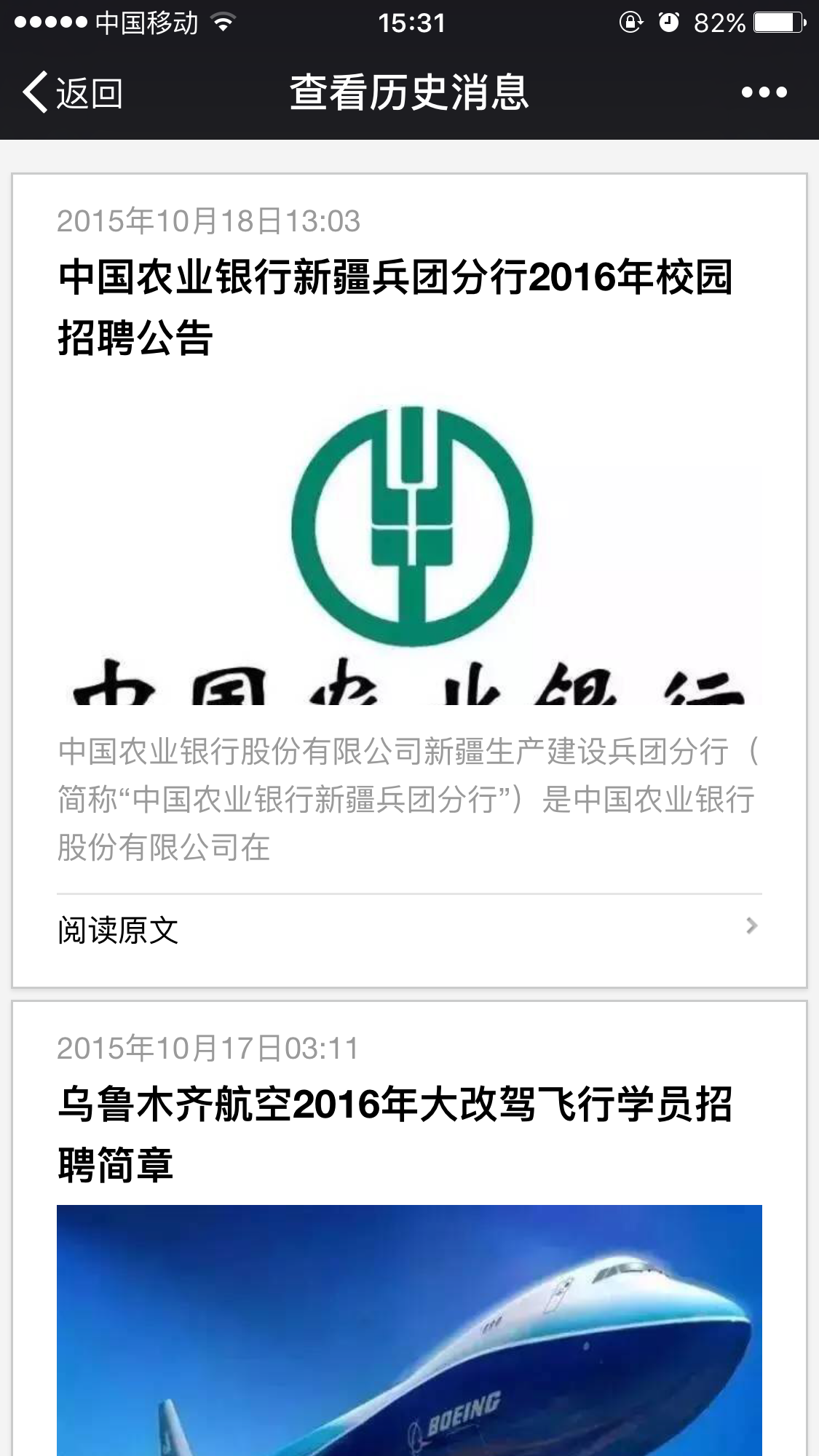Open the three-dot more options menu

(x=764, y=92)
